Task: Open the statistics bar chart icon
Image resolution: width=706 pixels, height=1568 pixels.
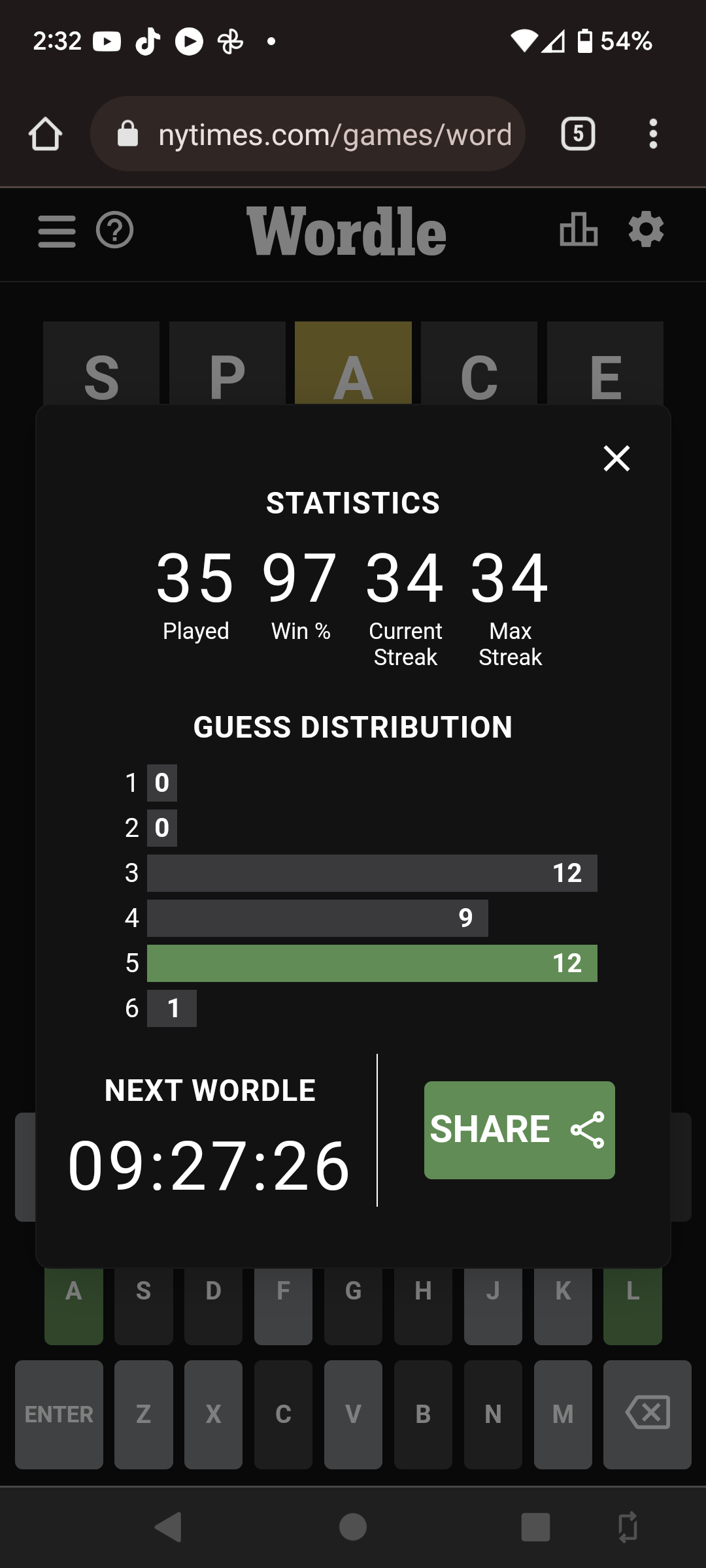Action: (579, 230)
